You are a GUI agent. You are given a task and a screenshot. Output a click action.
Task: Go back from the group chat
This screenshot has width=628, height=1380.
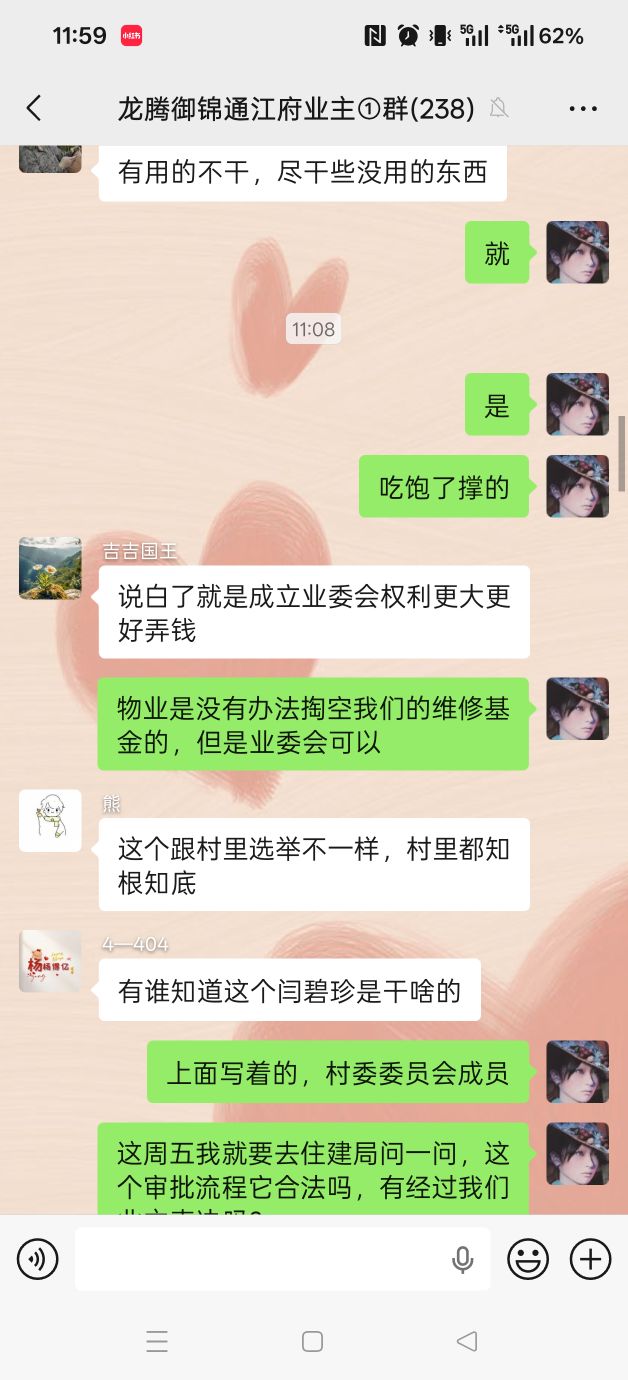[x=34, y=108]
